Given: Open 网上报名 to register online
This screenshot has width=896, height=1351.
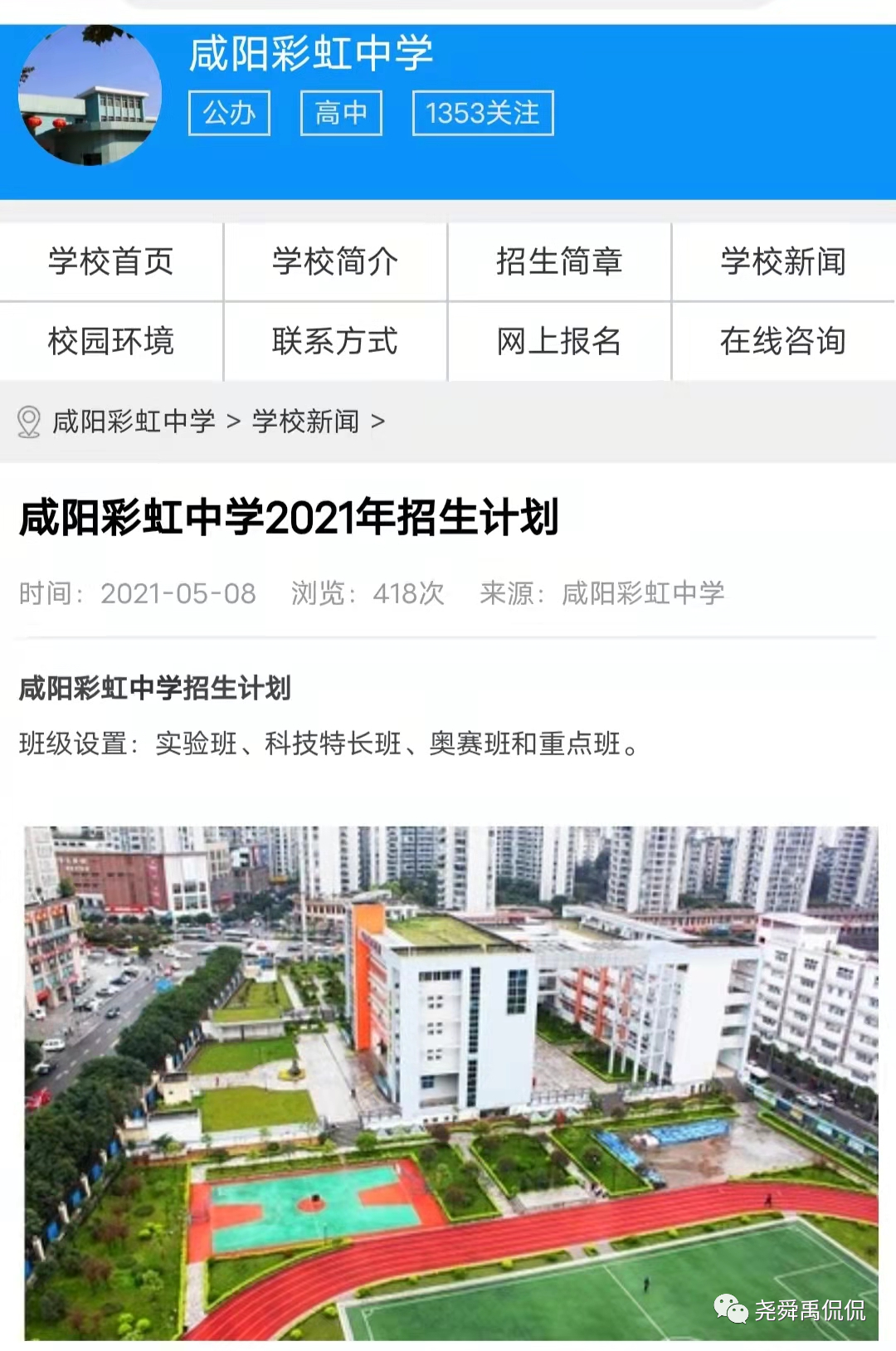Looking at the screenshot, I should pos(559,341).
